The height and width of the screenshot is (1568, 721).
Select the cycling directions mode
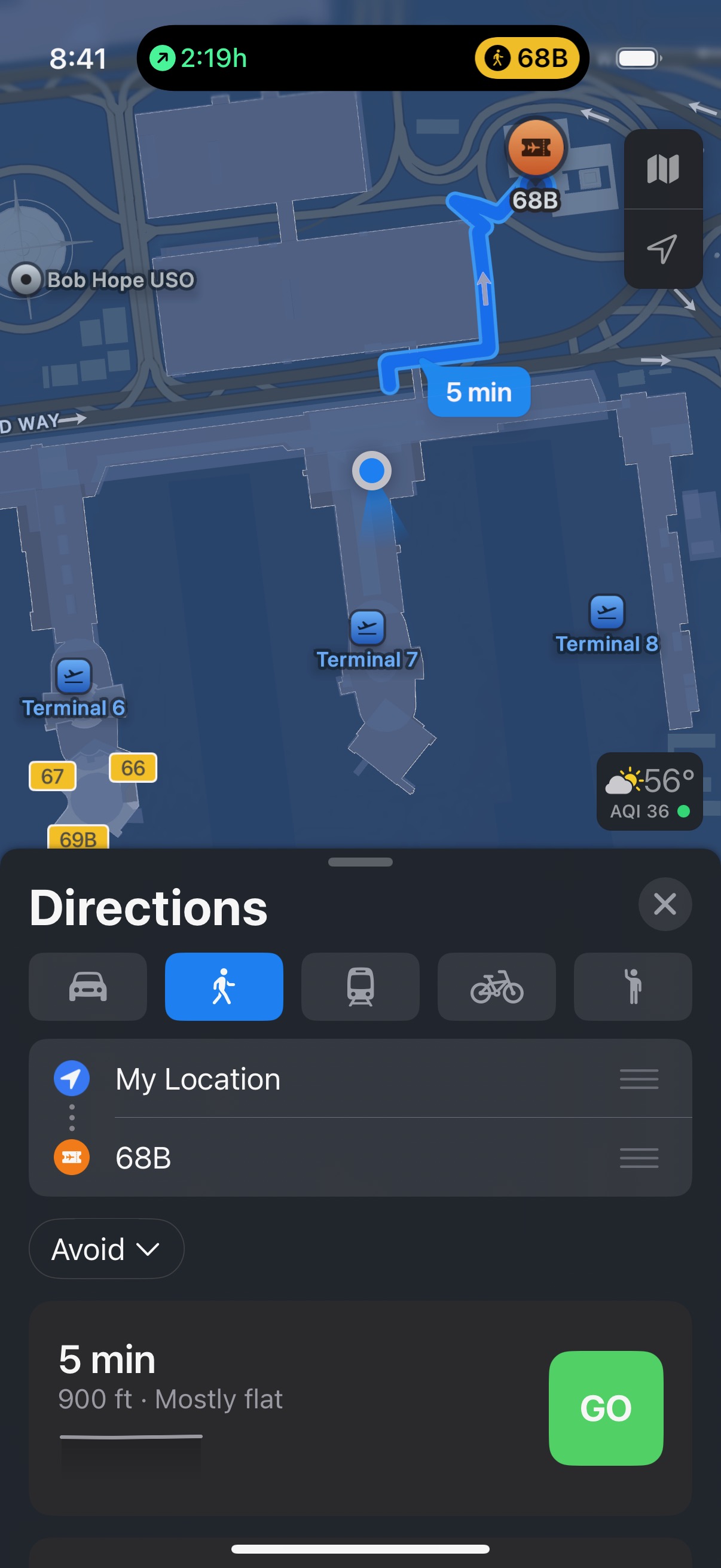(496, 986)
